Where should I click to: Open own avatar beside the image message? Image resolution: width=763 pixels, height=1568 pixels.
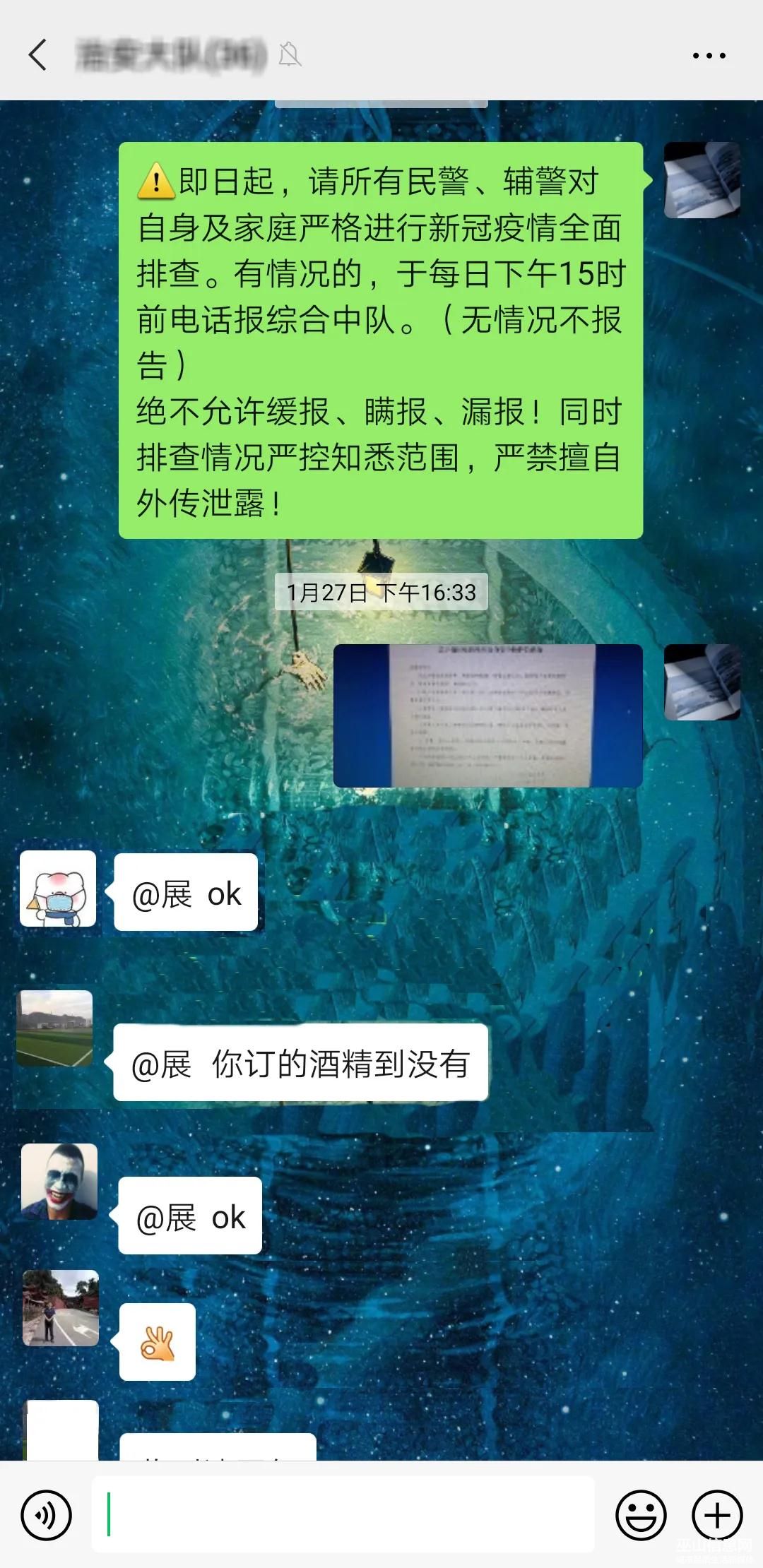702,682
